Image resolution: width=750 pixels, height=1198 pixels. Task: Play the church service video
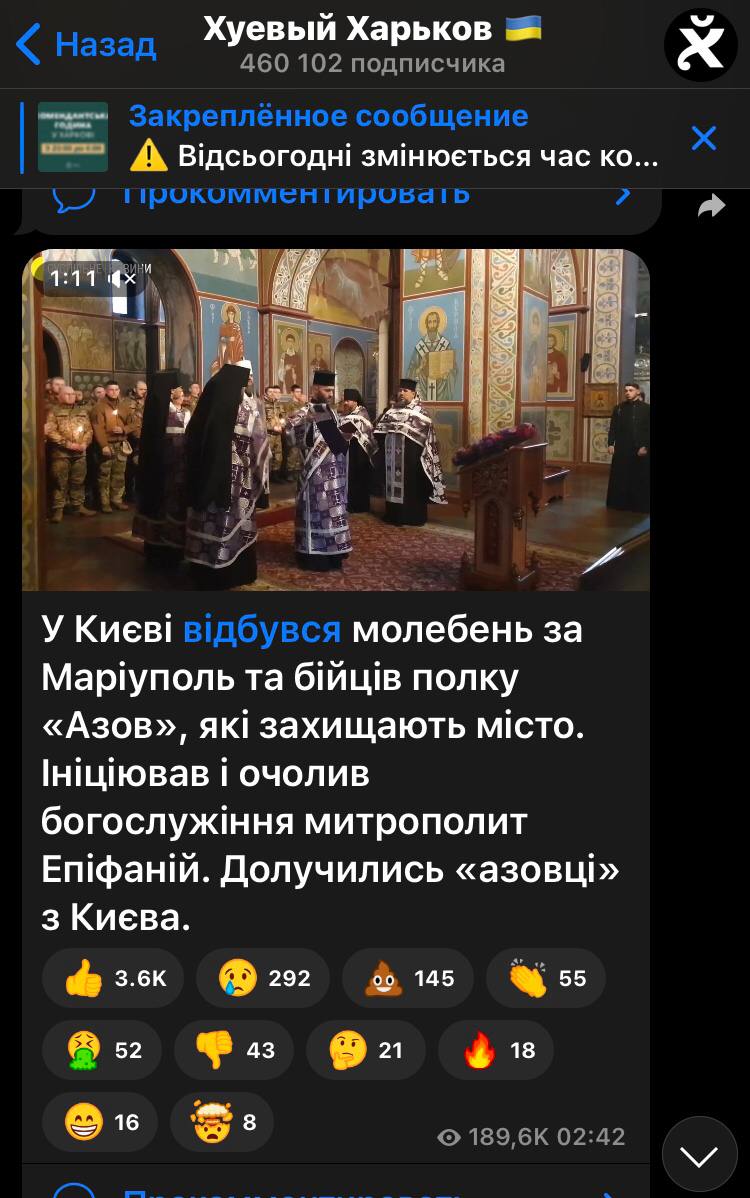point(336,420)
